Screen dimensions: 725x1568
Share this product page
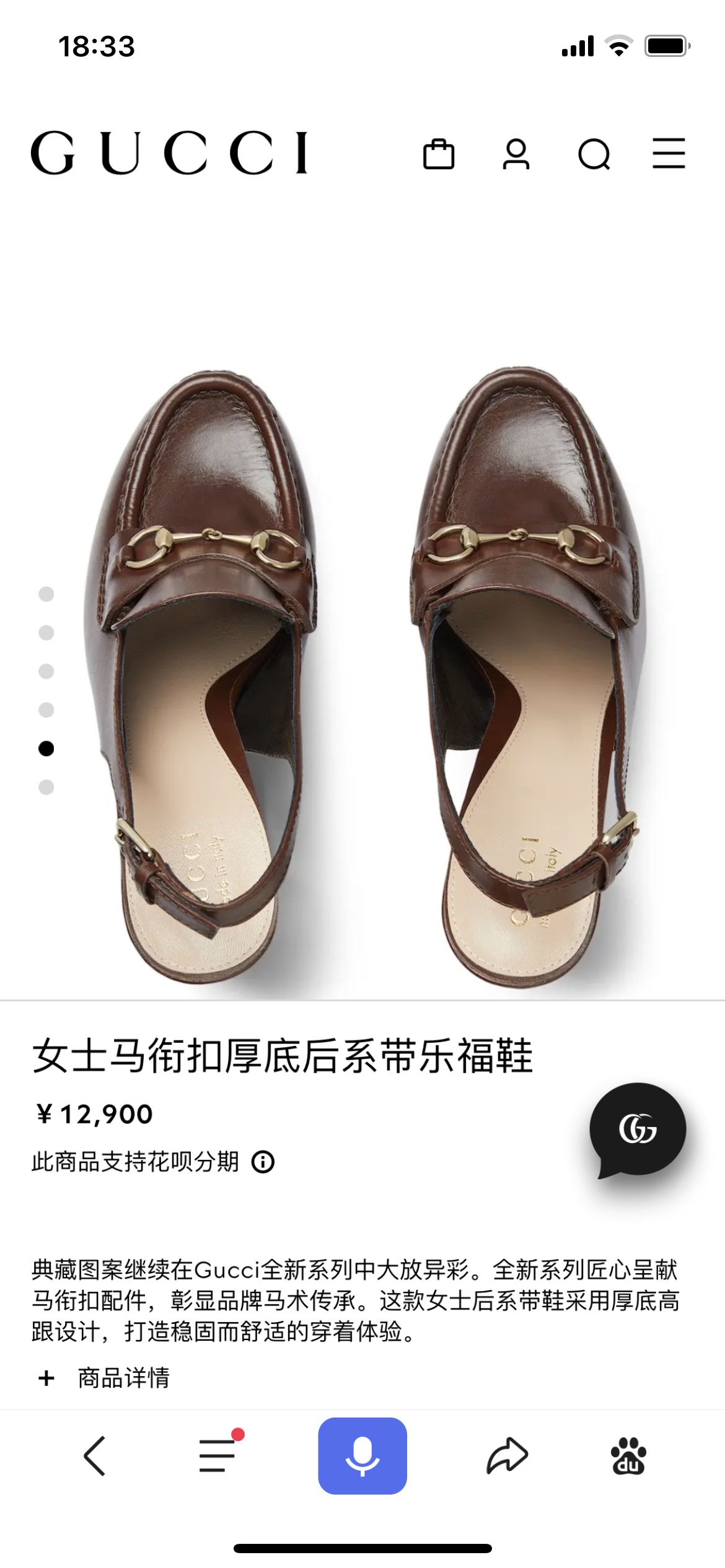tap(507, 1456)
